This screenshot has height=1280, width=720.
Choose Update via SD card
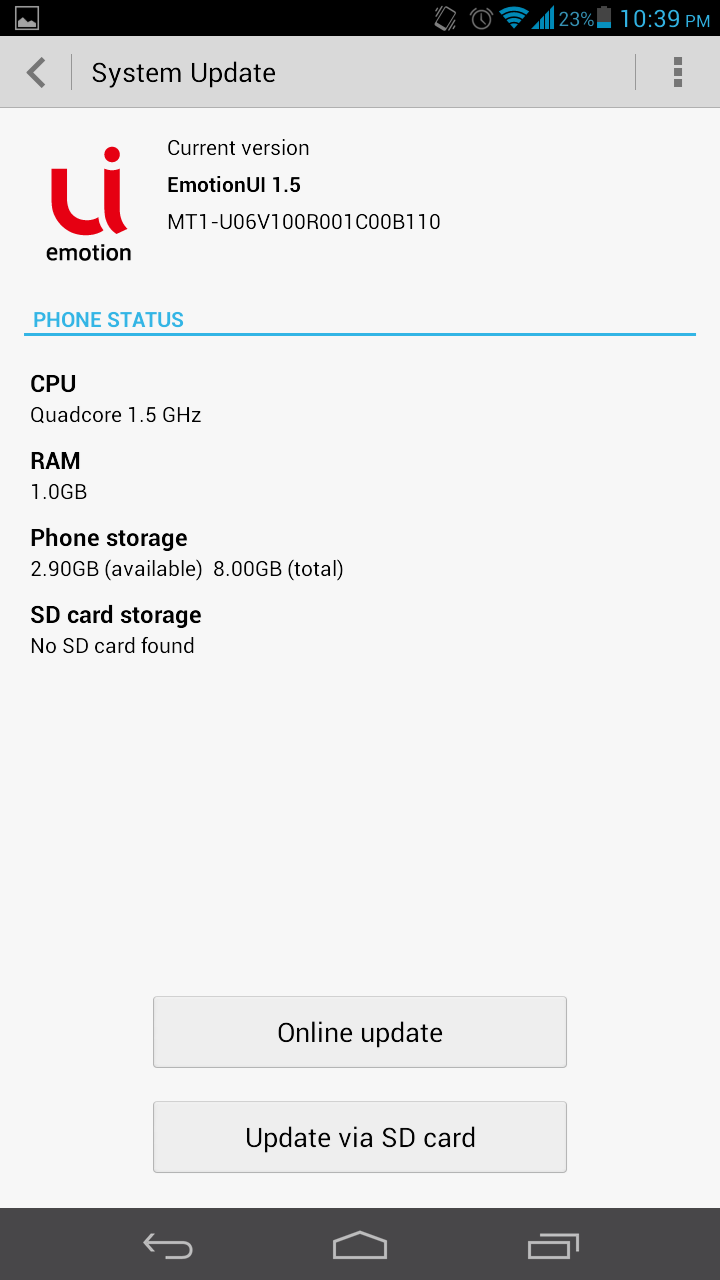pyautogui.click(x=360, y=1137)
